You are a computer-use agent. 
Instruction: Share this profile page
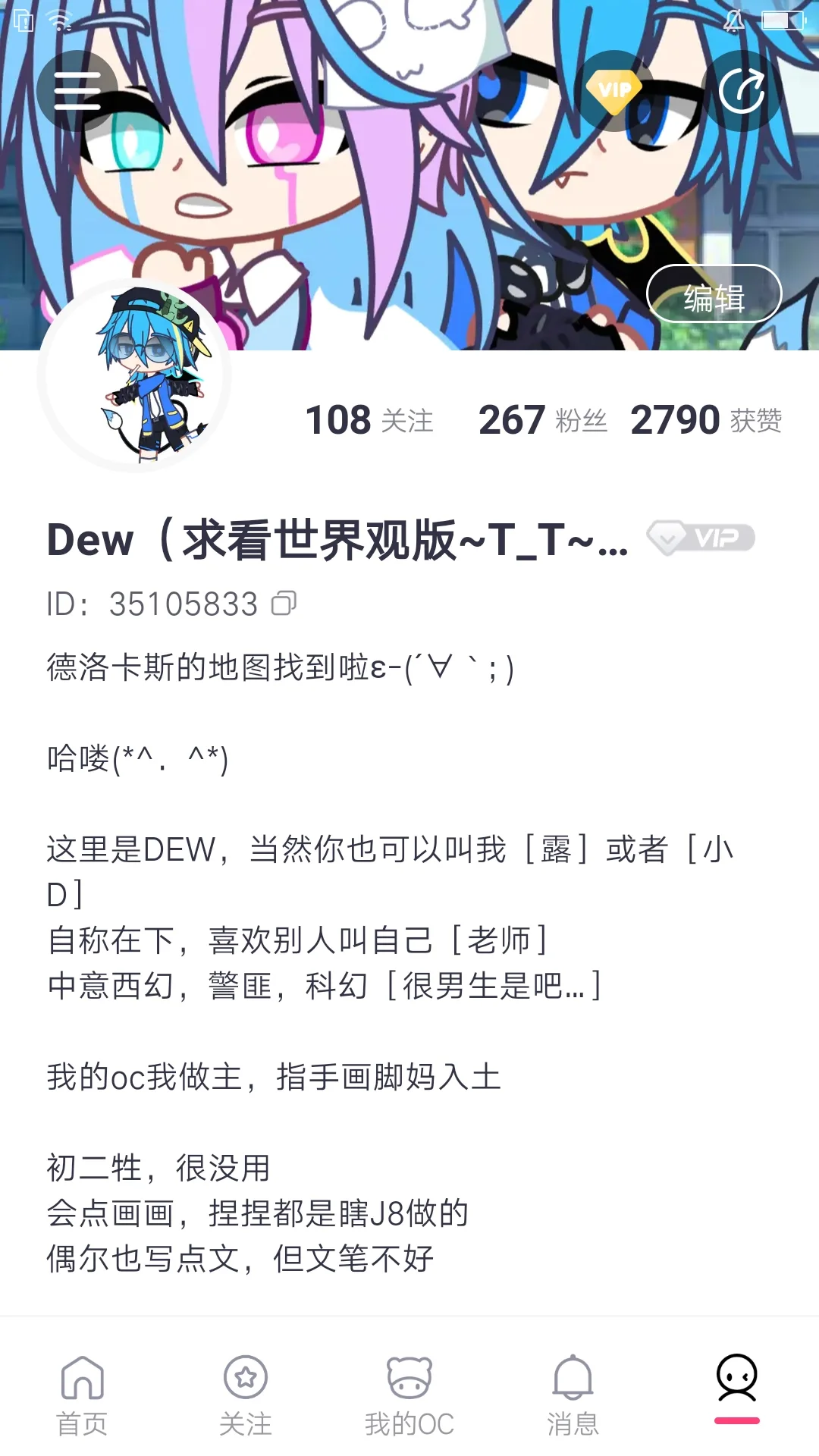click(x=742, y=91)
